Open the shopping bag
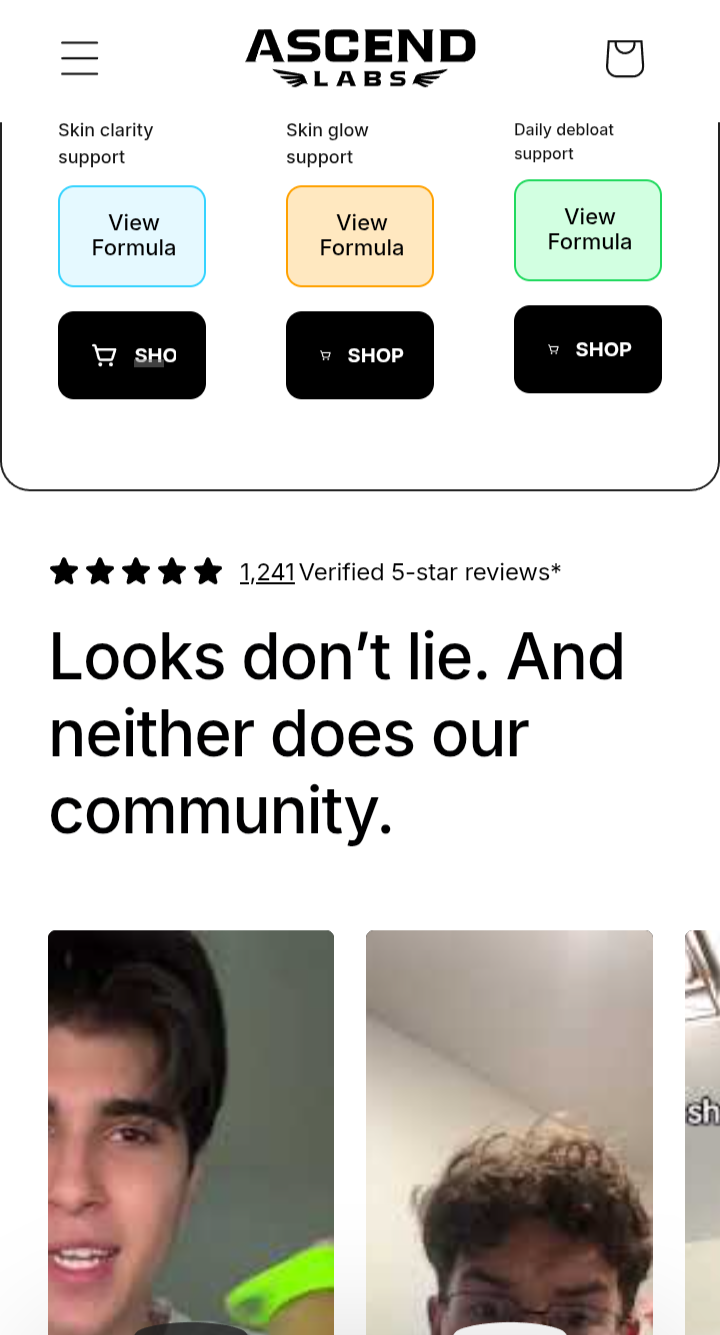 point(625,58)
